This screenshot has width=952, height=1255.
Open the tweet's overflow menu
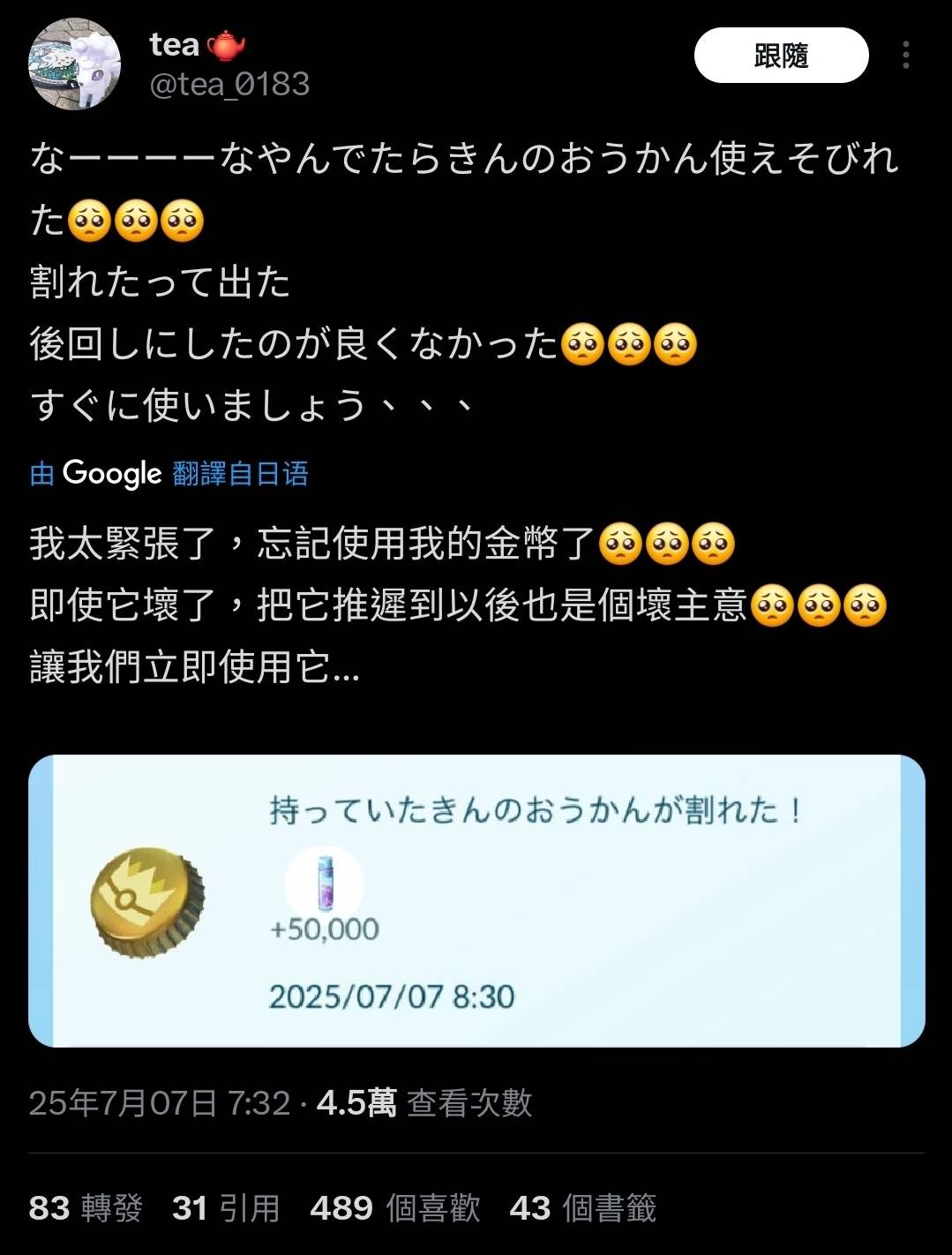pyautogui.click(x=905, y=56)
